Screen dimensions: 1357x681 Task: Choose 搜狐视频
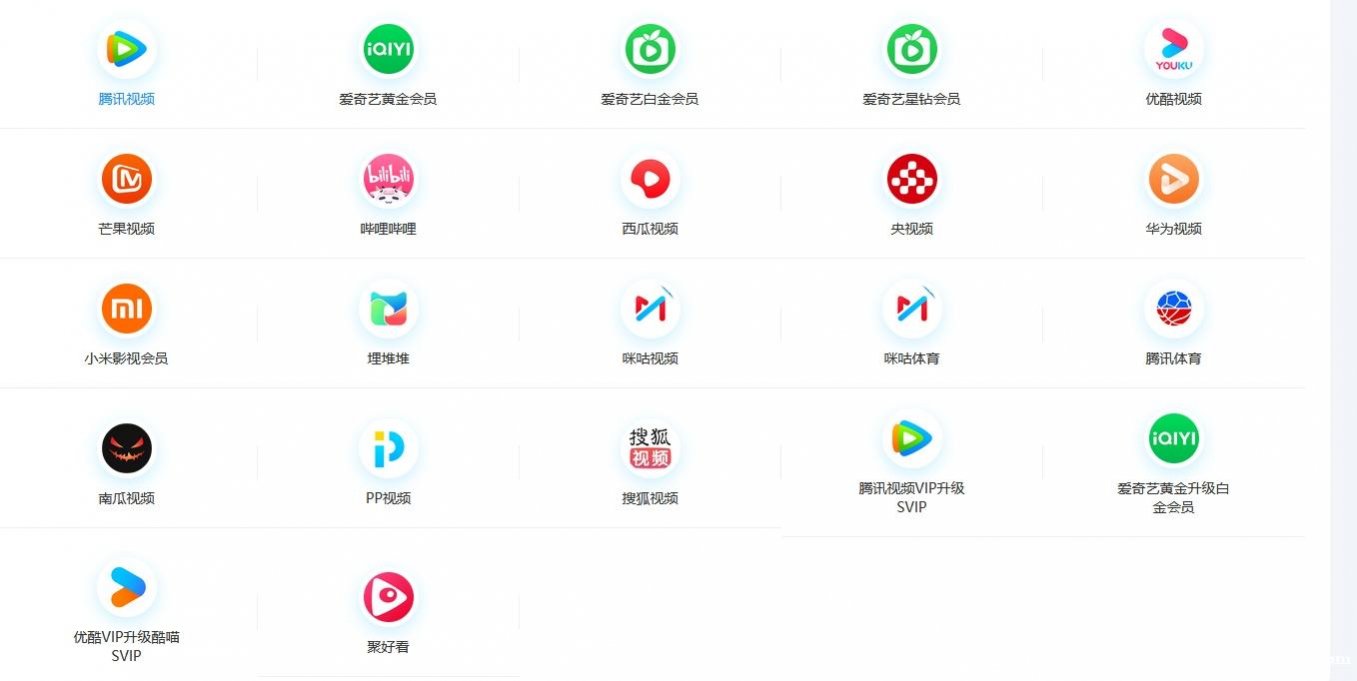(x=650, y=449)
